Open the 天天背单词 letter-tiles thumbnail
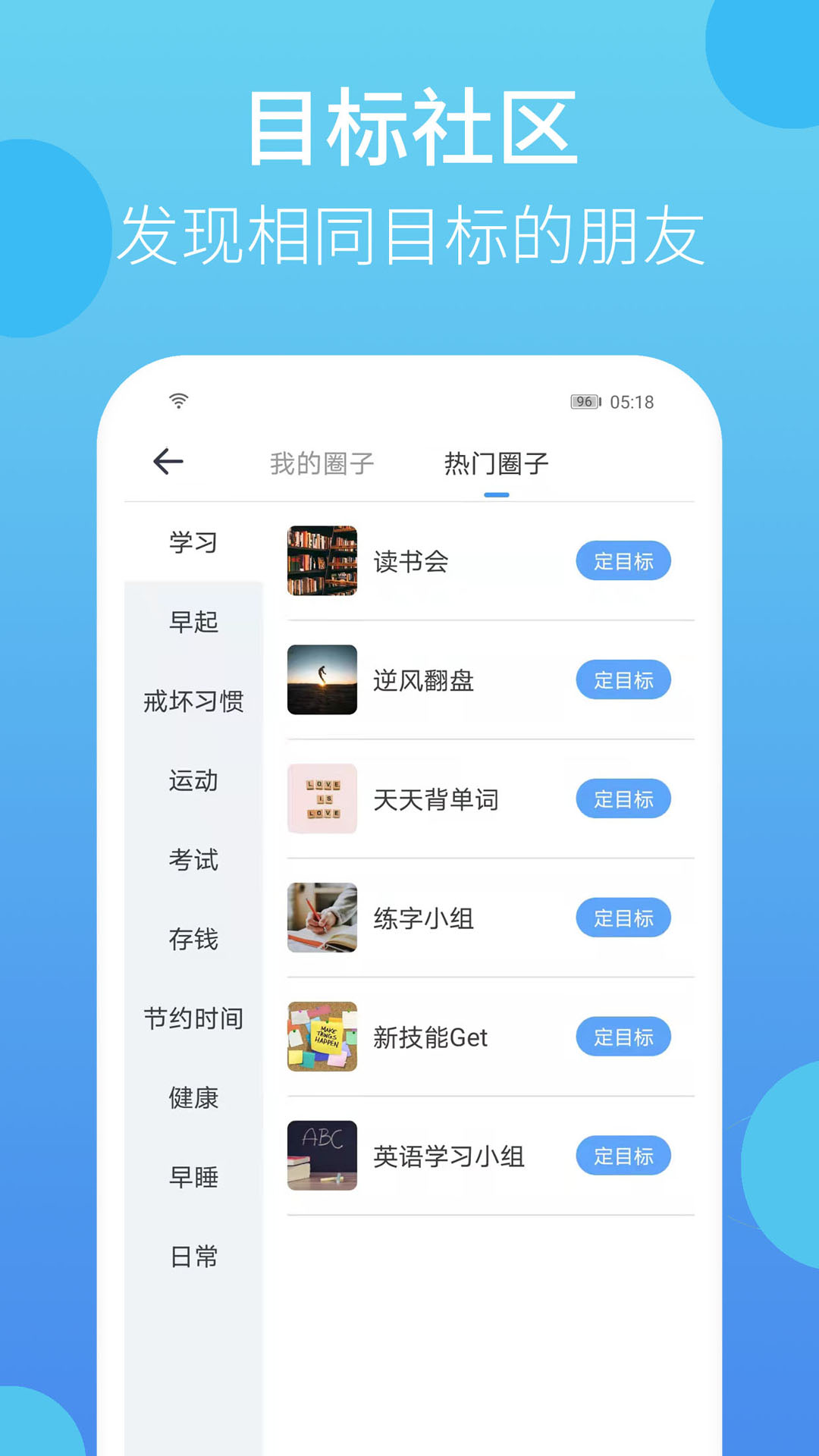This screenshot has width=819, height=1456. (322, 799)
